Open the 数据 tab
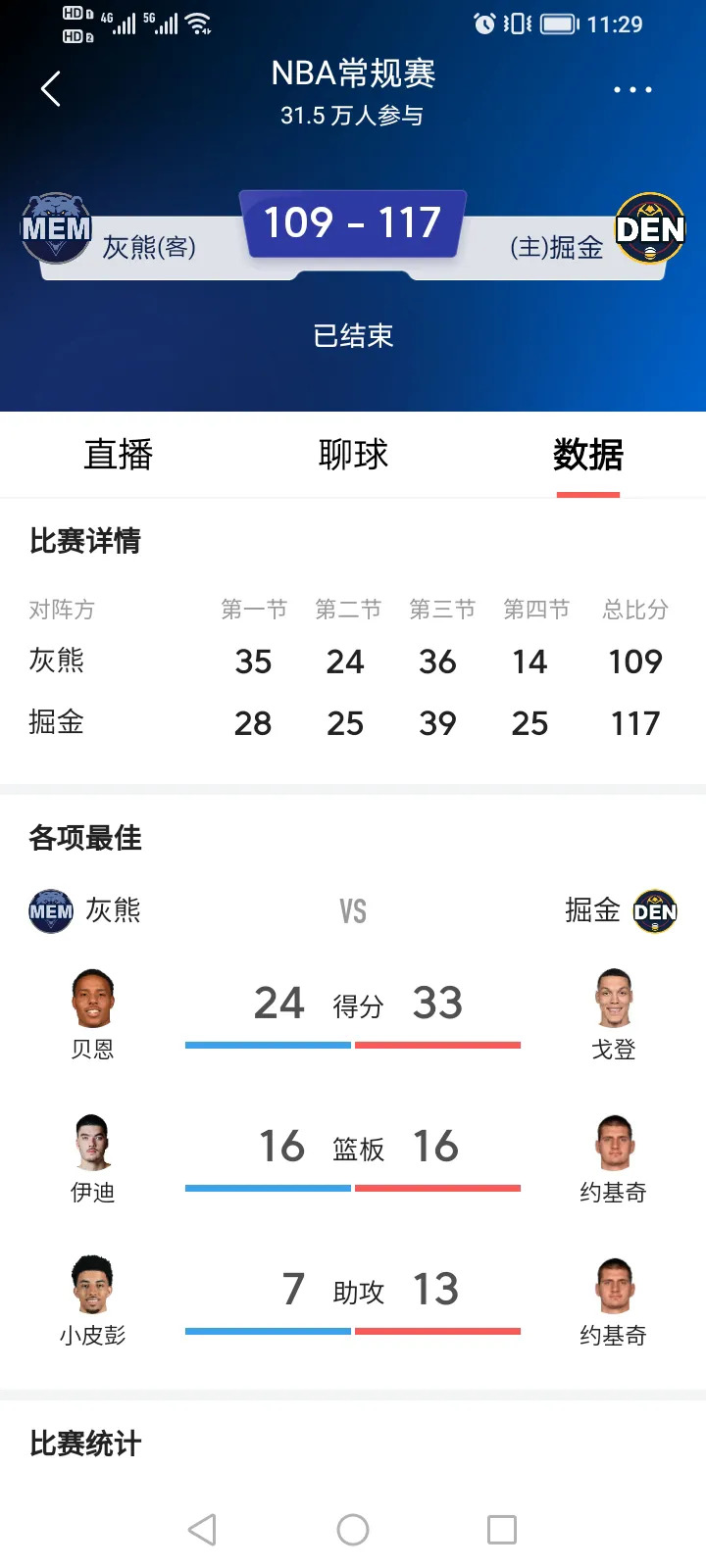Screen dimensions: 706x1568 [587, 454]
